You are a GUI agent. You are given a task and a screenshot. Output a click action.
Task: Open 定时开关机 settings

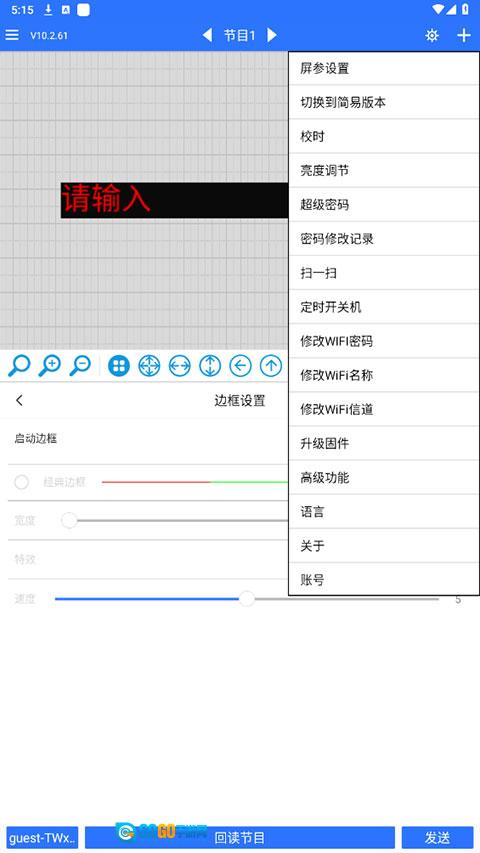[x=384, y=307]
